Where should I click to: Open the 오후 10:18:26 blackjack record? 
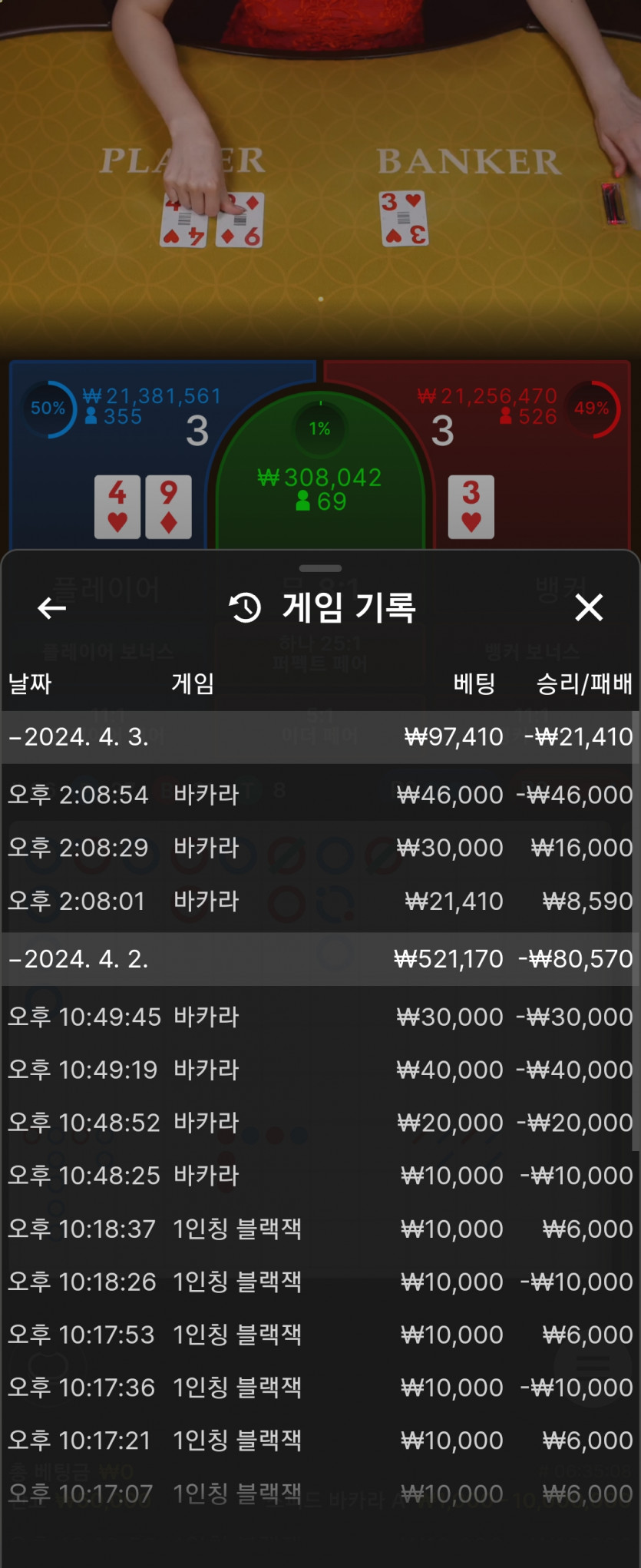[319, 1282]
